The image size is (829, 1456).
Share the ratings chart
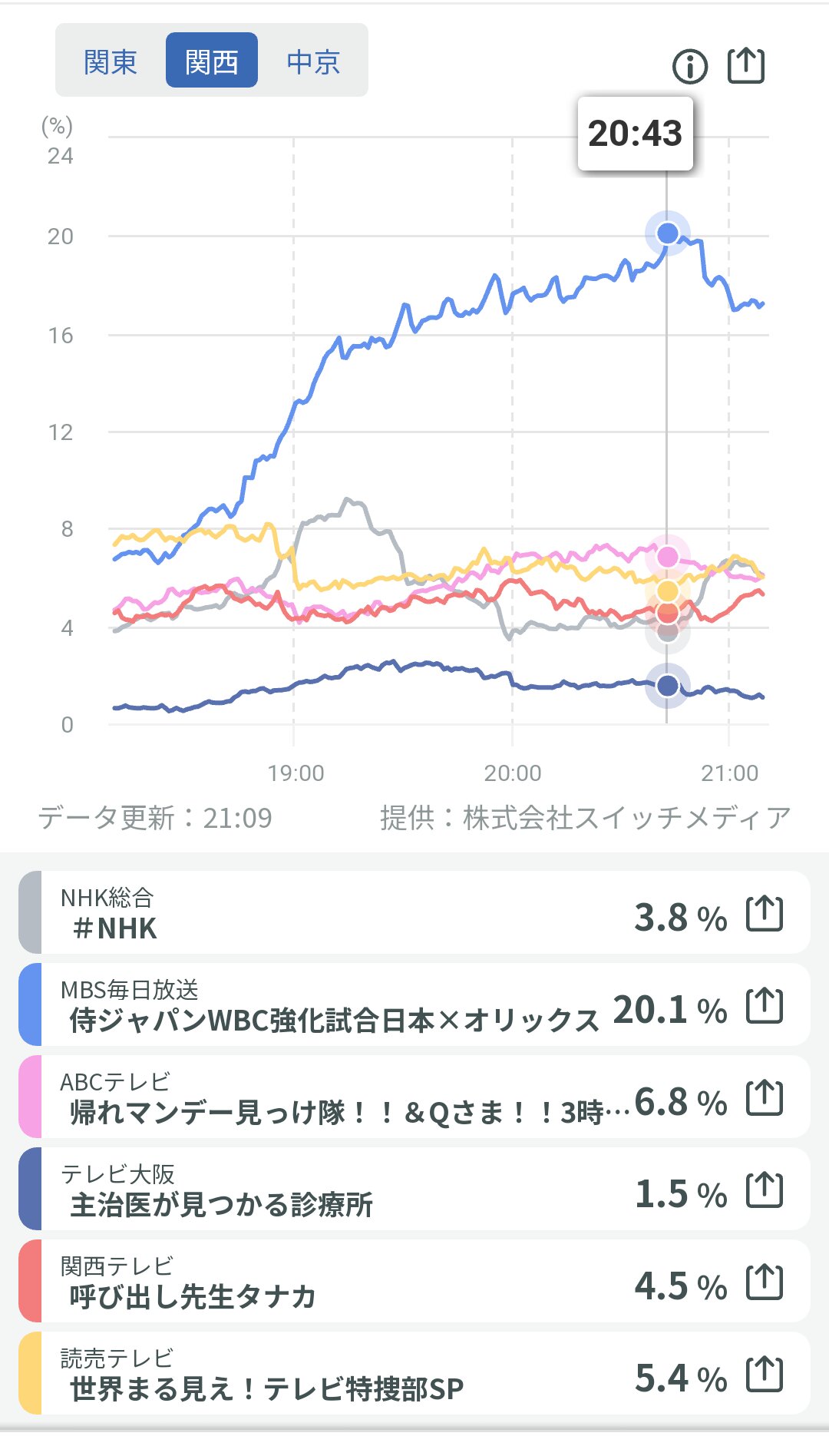click(x=746, y=65)
